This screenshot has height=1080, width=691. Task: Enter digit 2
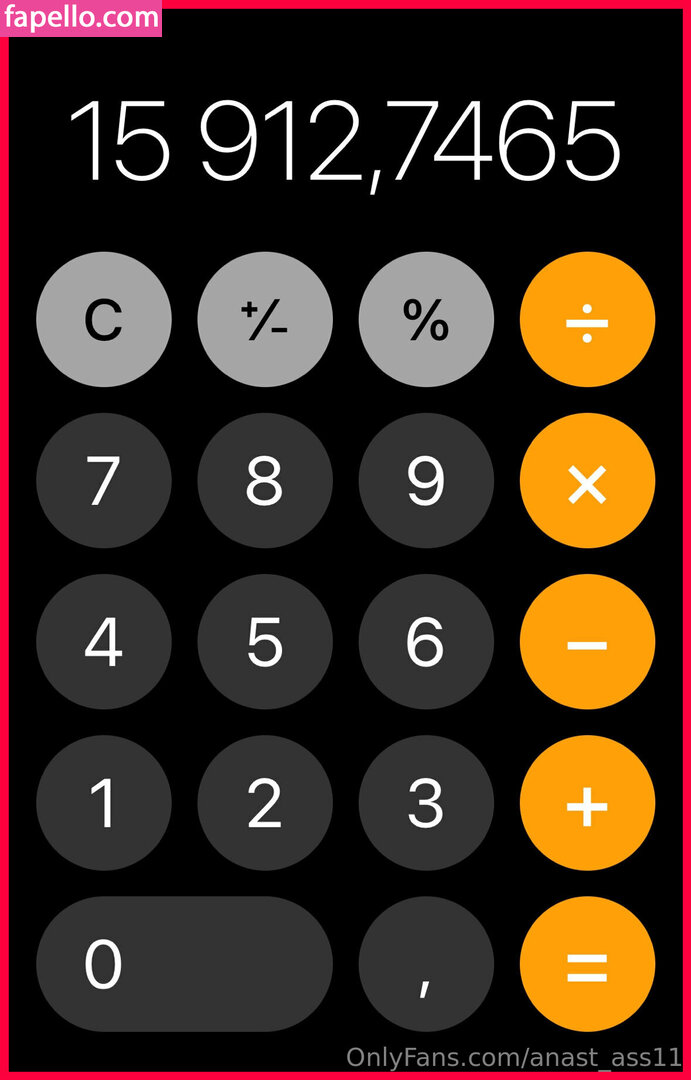click(x=265, y=803)
